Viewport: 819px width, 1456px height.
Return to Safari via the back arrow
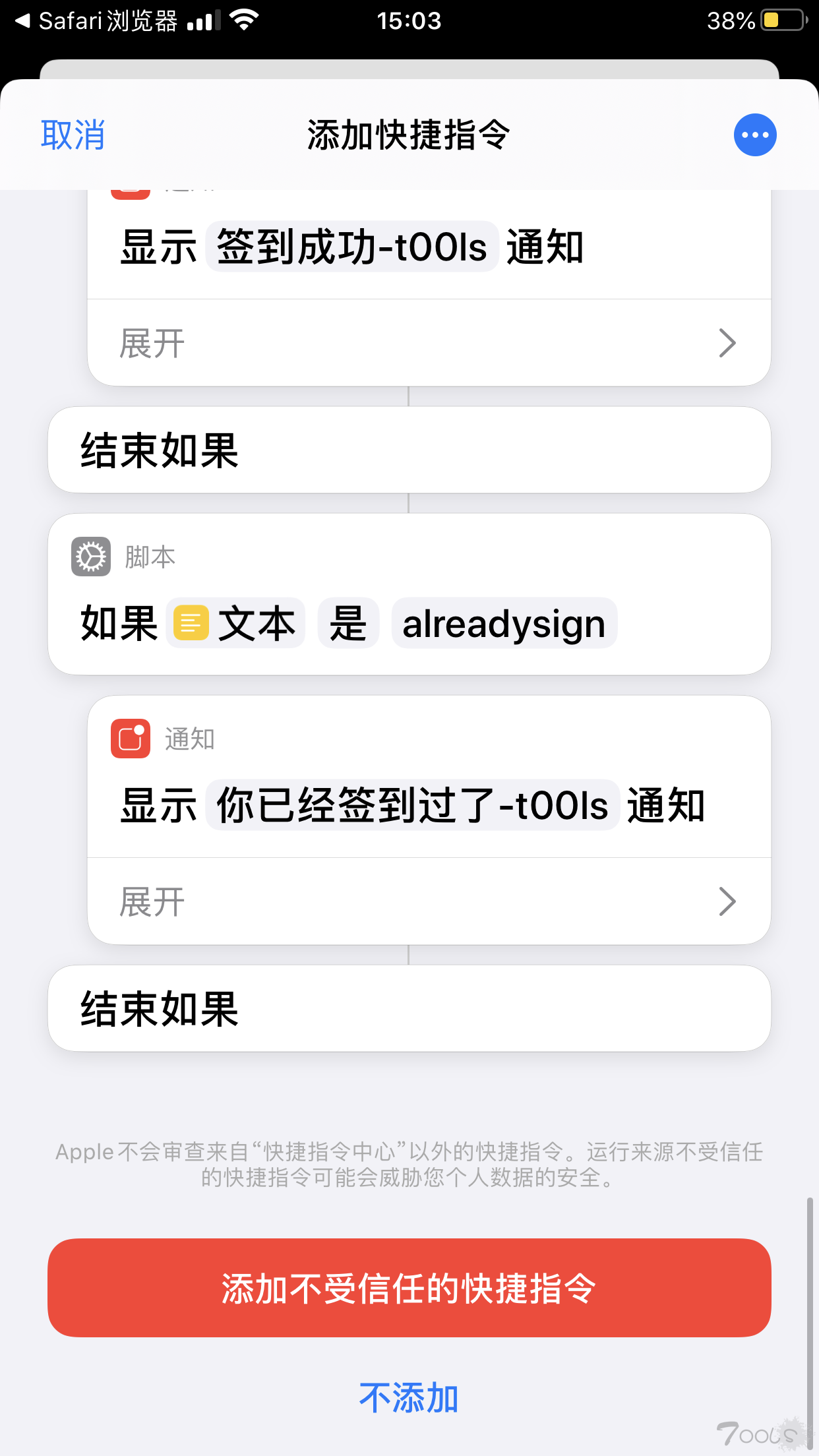[22, 21]
